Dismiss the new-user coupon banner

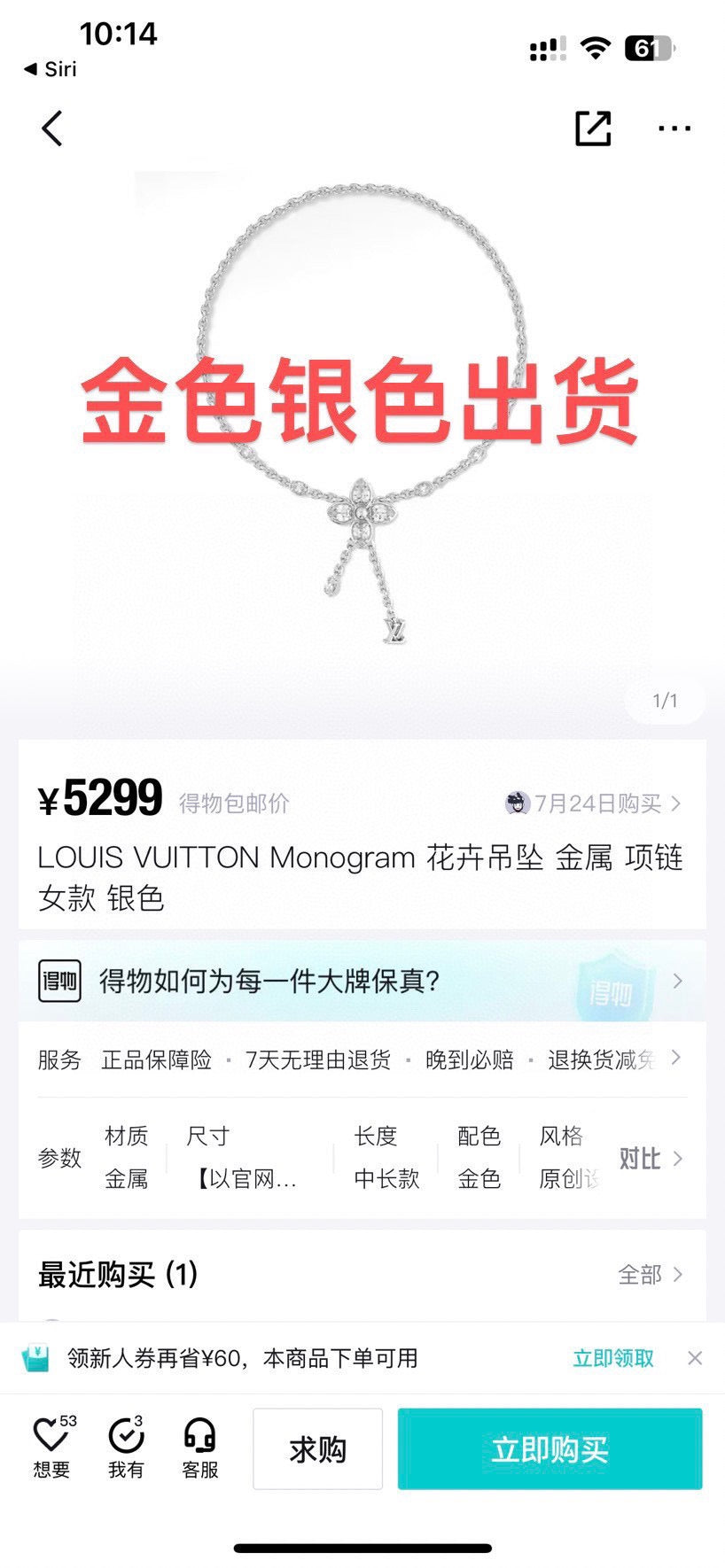click(695, 1358)
